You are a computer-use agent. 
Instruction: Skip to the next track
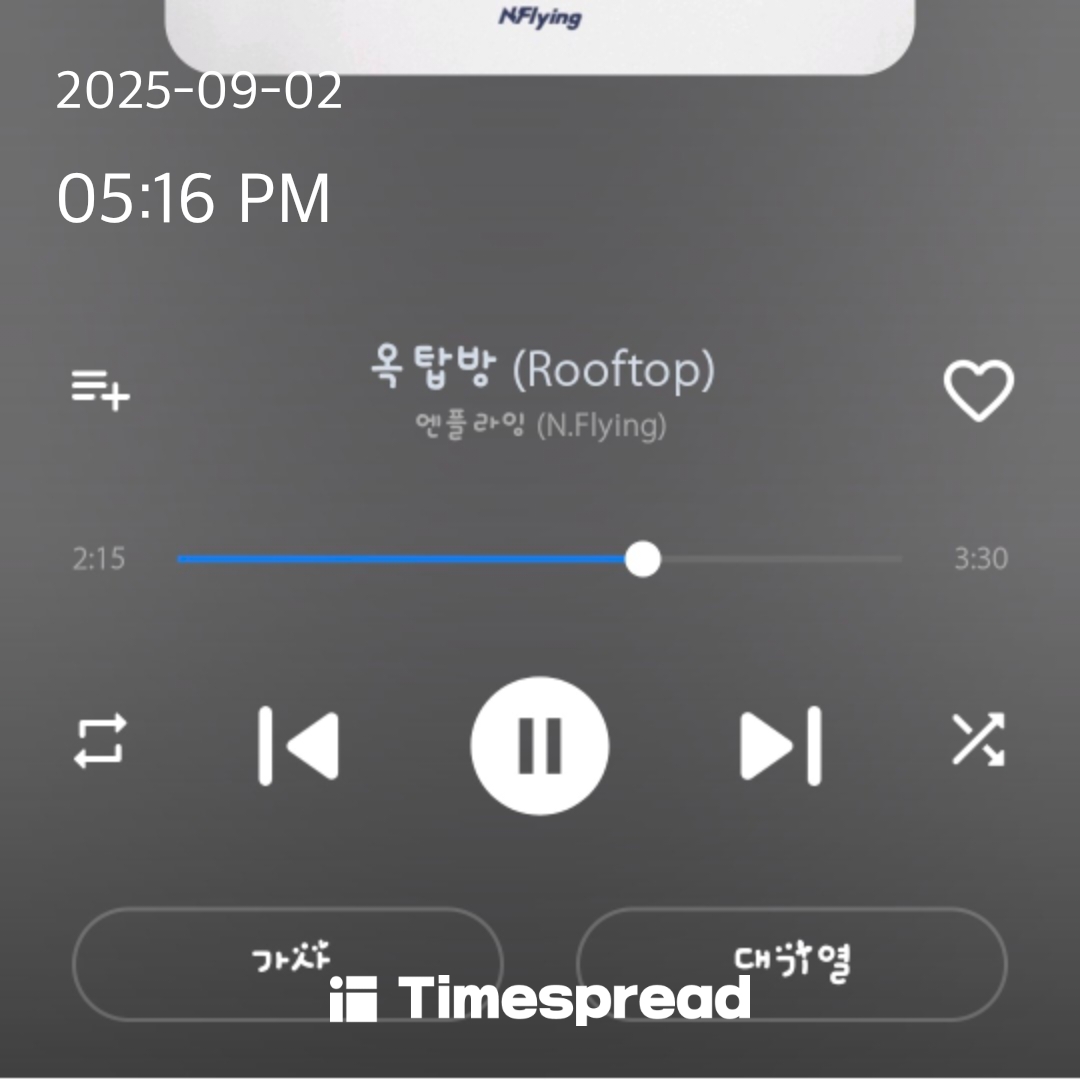point(781,745)
